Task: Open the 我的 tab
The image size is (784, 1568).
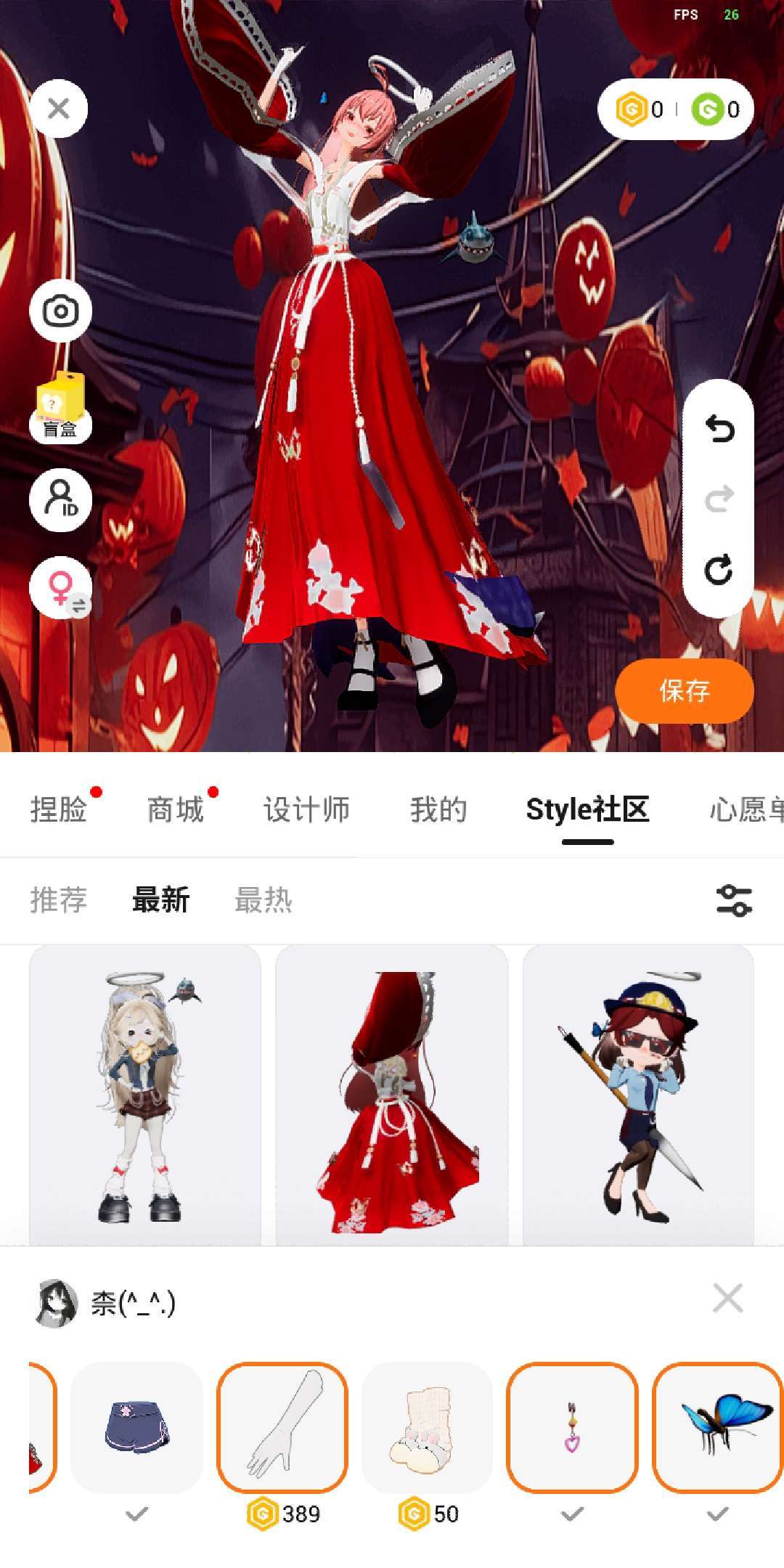Action: tap(438, 810)
